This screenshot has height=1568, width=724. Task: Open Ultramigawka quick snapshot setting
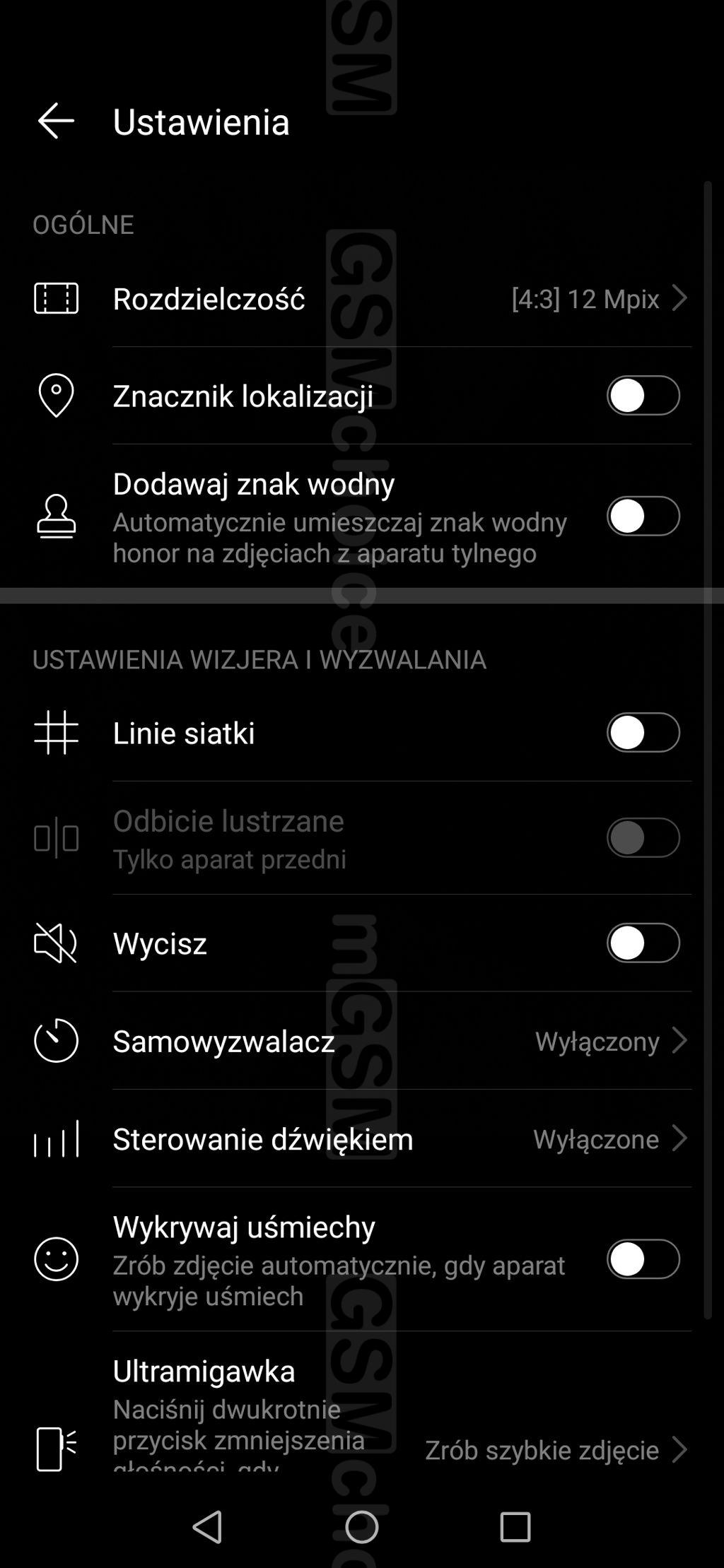click(x=362, y=1406)
